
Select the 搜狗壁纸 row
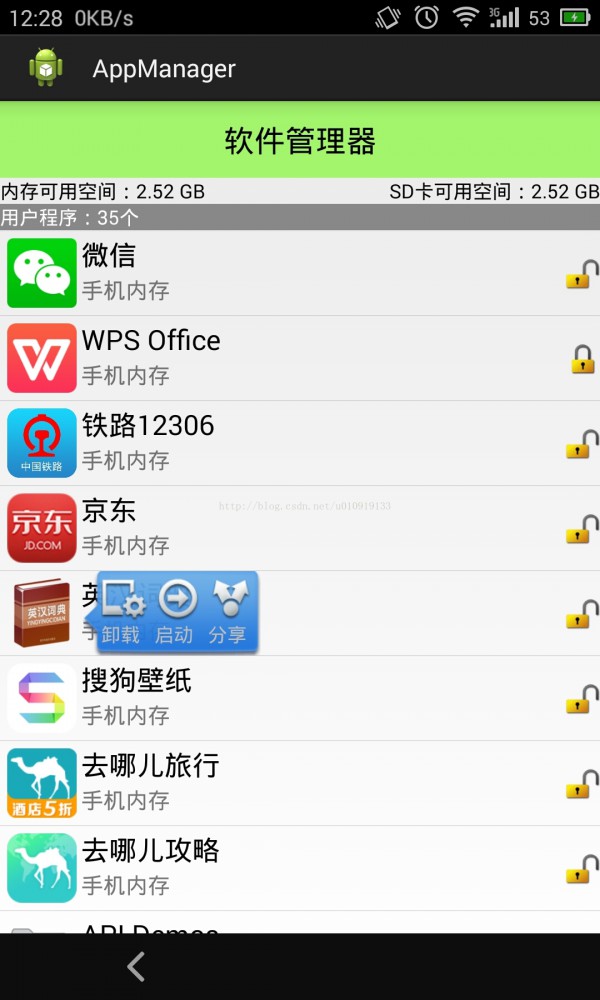tap(280, 698)
